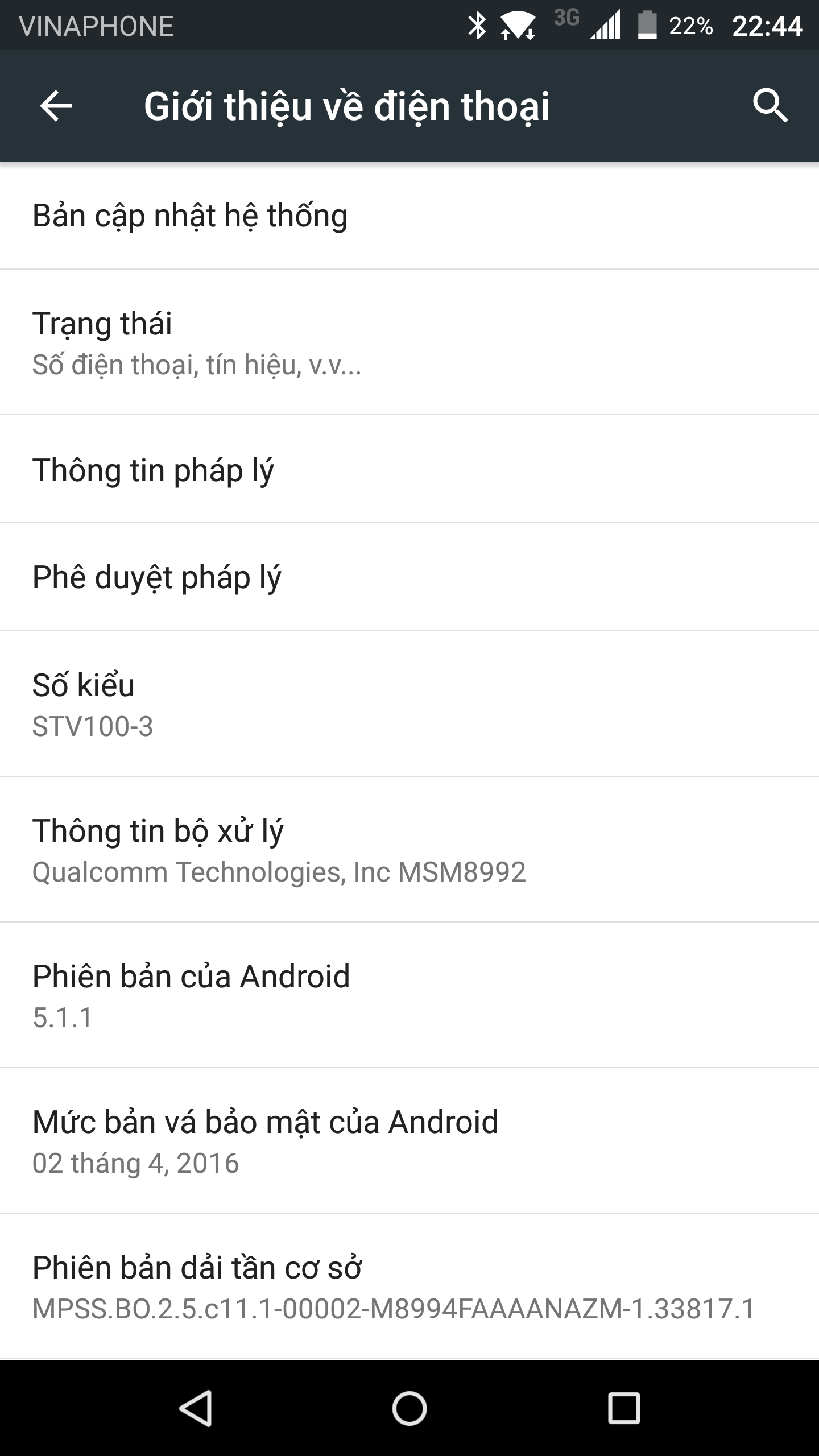Open the Trạng thái row
The height and width of the screenshot is (1456, 819).
409,342
